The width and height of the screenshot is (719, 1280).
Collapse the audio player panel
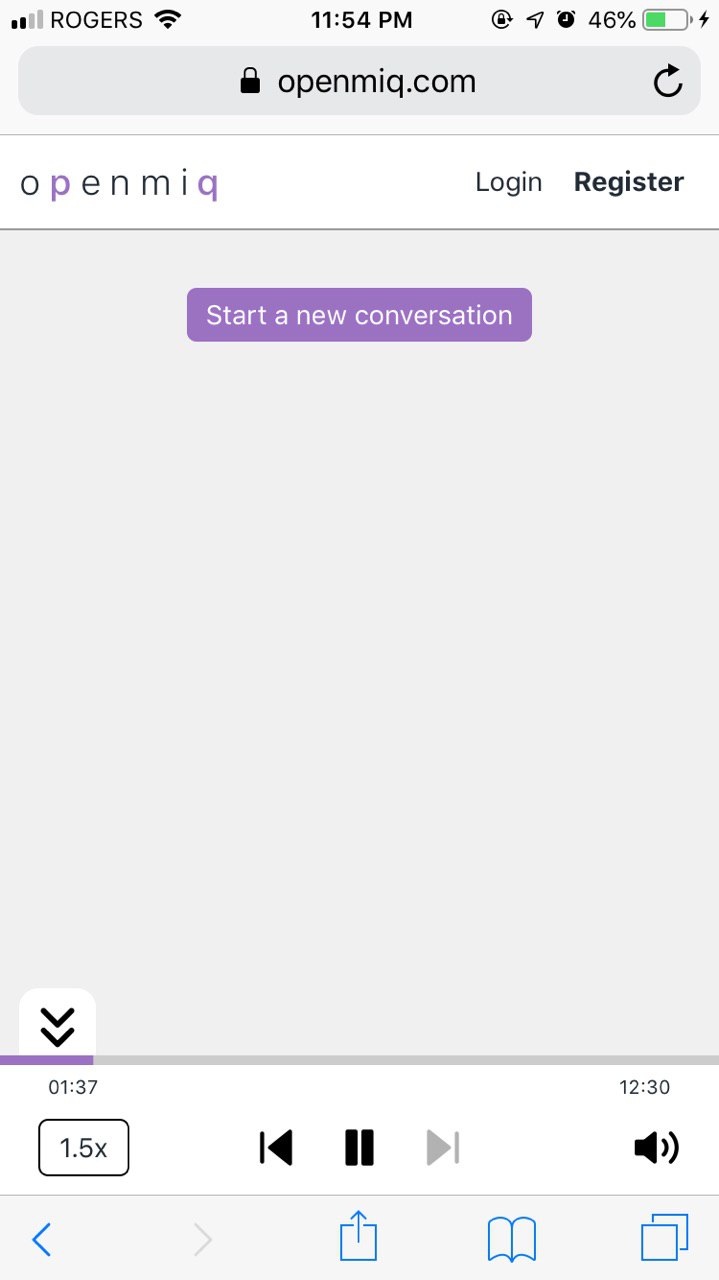[x=57, y=1026]
